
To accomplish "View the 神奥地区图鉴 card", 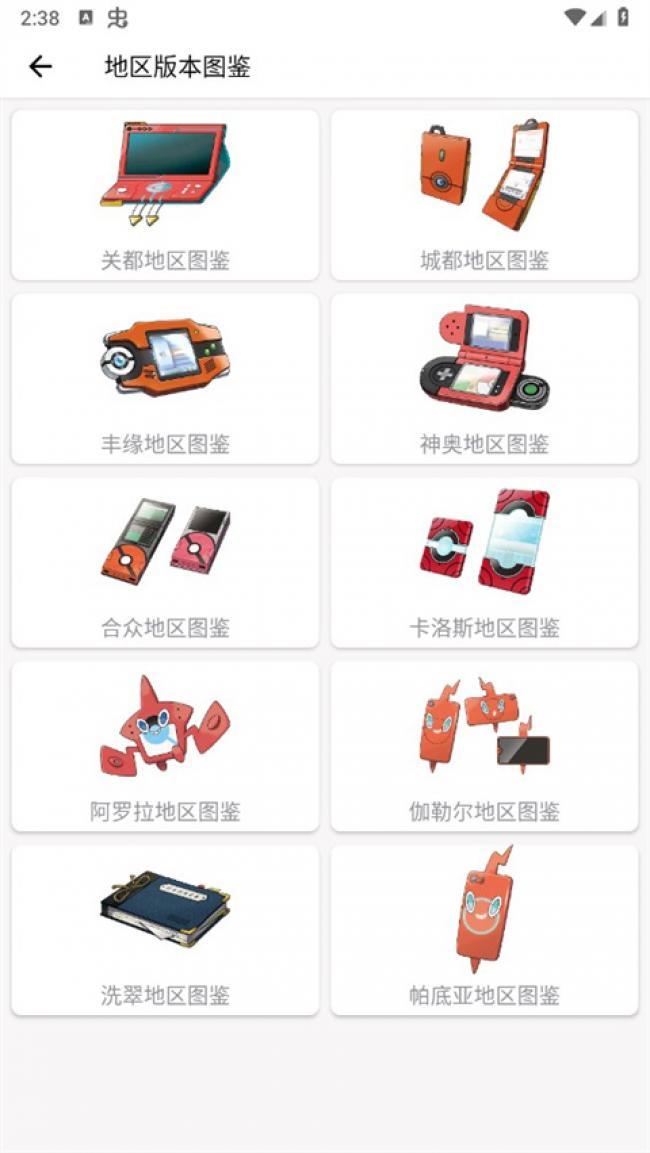I will tap(484, 379).
